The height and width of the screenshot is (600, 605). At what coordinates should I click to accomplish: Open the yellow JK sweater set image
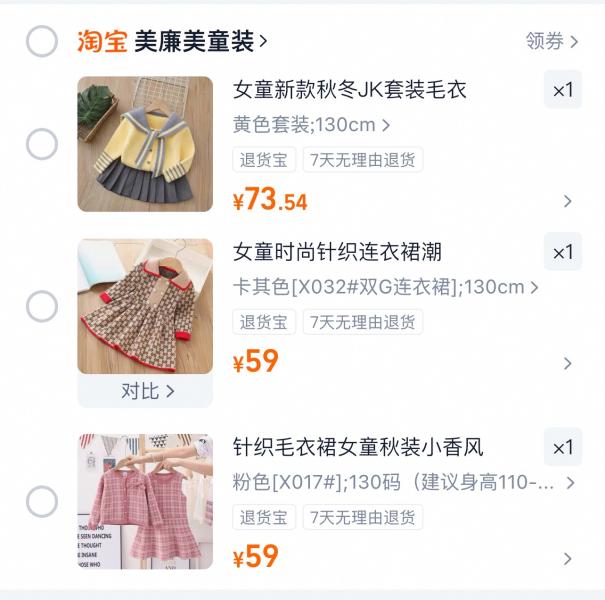(x=145, y=144)
